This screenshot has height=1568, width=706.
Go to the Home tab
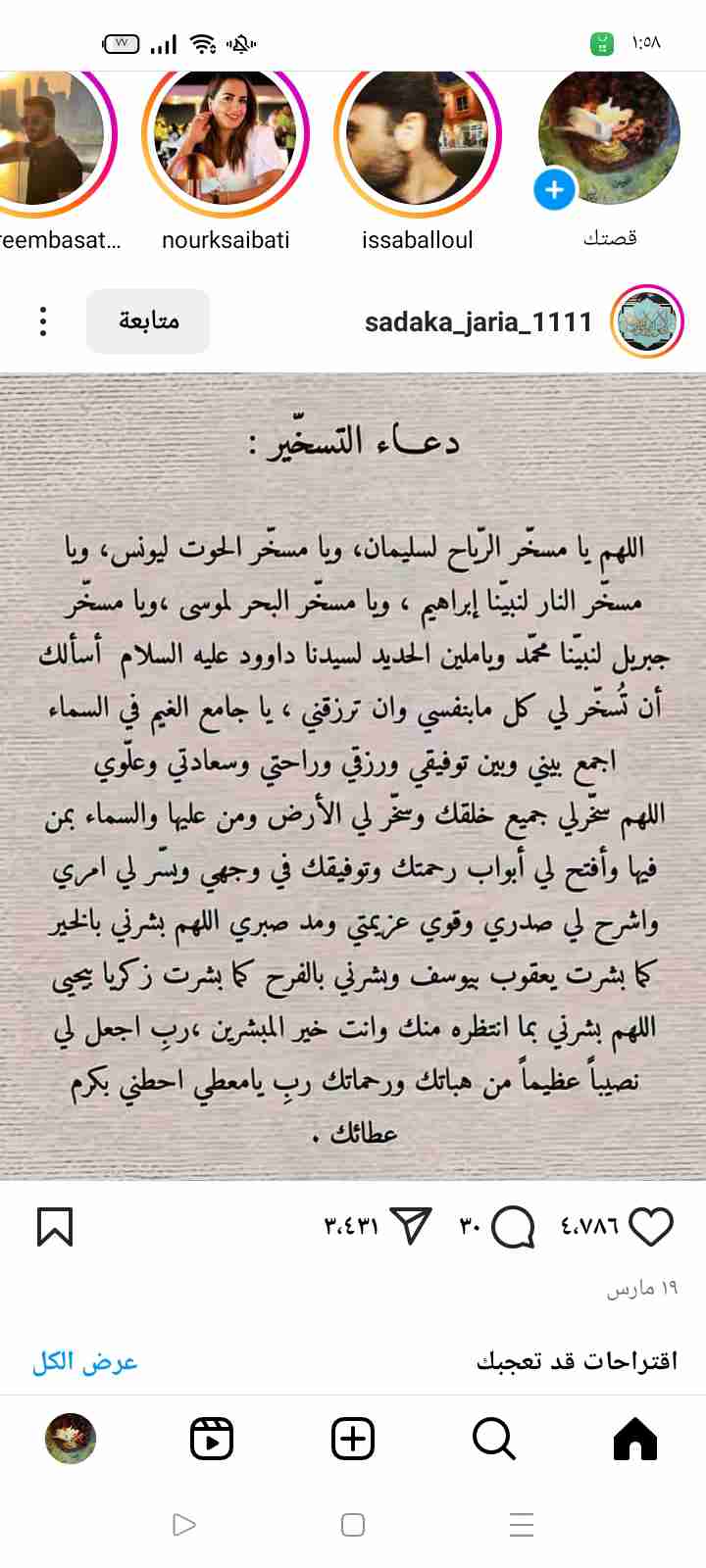pyautogui.click(x=634, y=1439)
